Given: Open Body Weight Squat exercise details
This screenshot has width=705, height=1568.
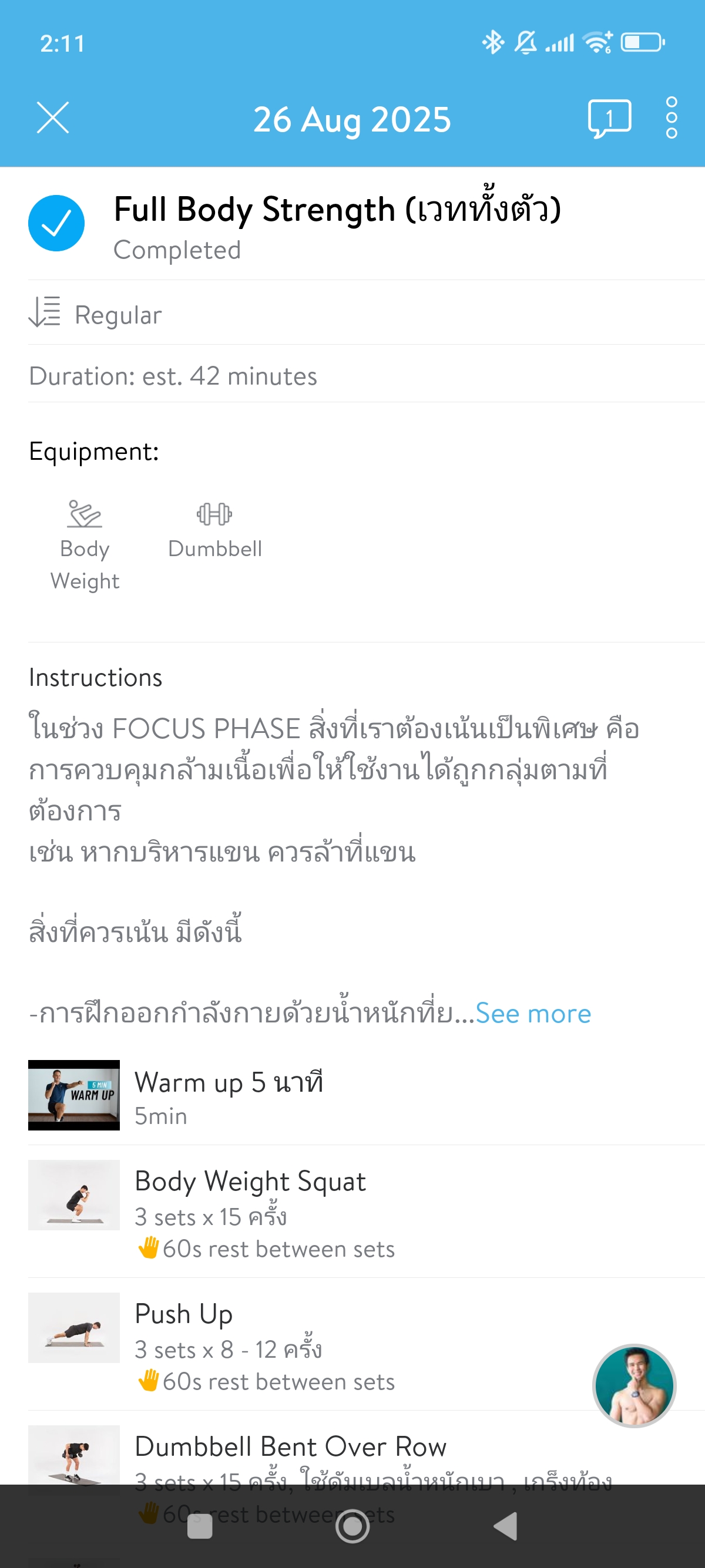Looking at the screenshot, I should click(x=250, y=1182).
